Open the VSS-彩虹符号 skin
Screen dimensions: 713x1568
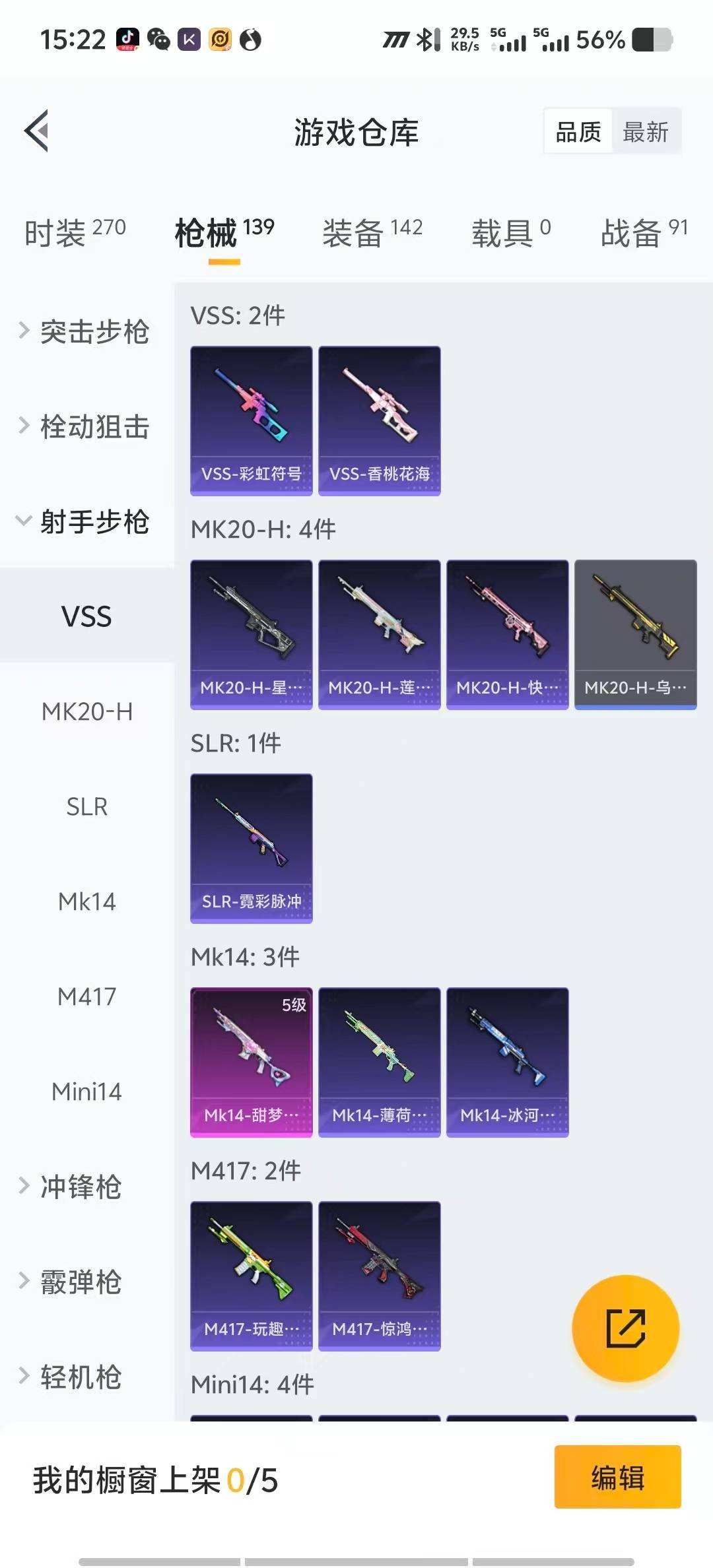pos(251,420)
